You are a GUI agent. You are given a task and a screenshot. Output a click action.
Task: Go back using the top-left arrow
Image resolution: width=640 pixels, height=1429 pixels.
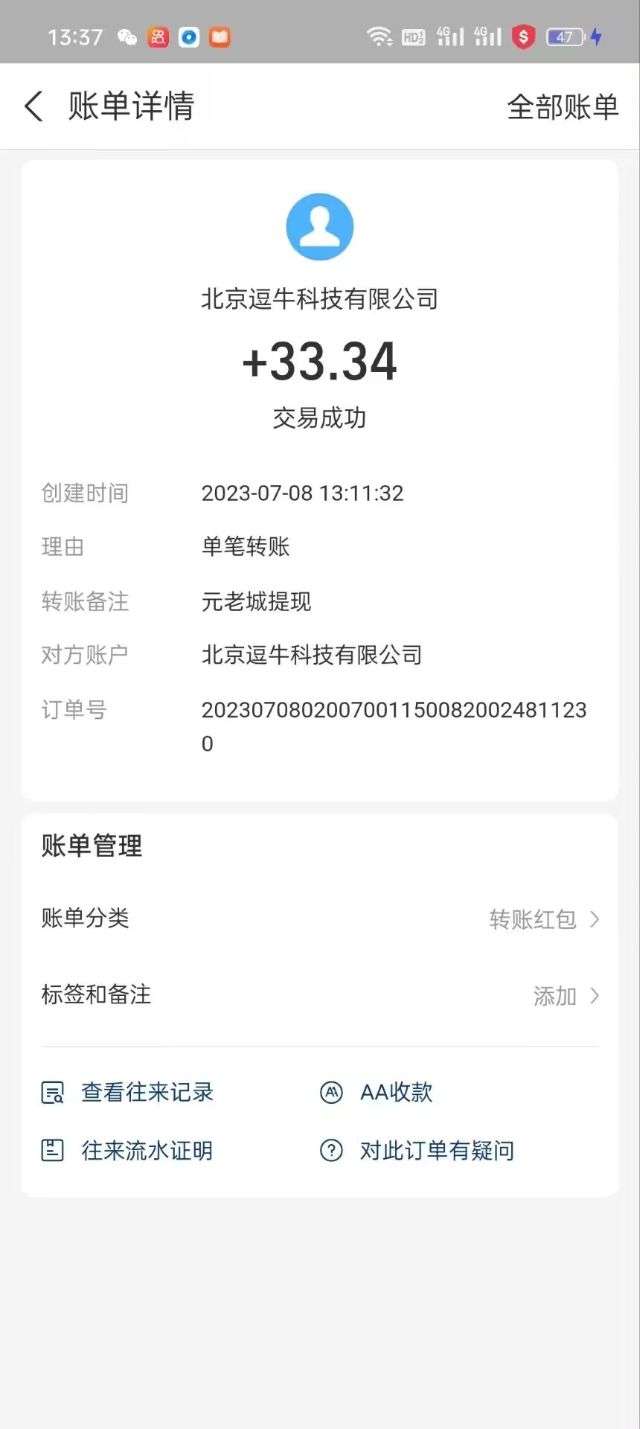click(x=34, y=106)
